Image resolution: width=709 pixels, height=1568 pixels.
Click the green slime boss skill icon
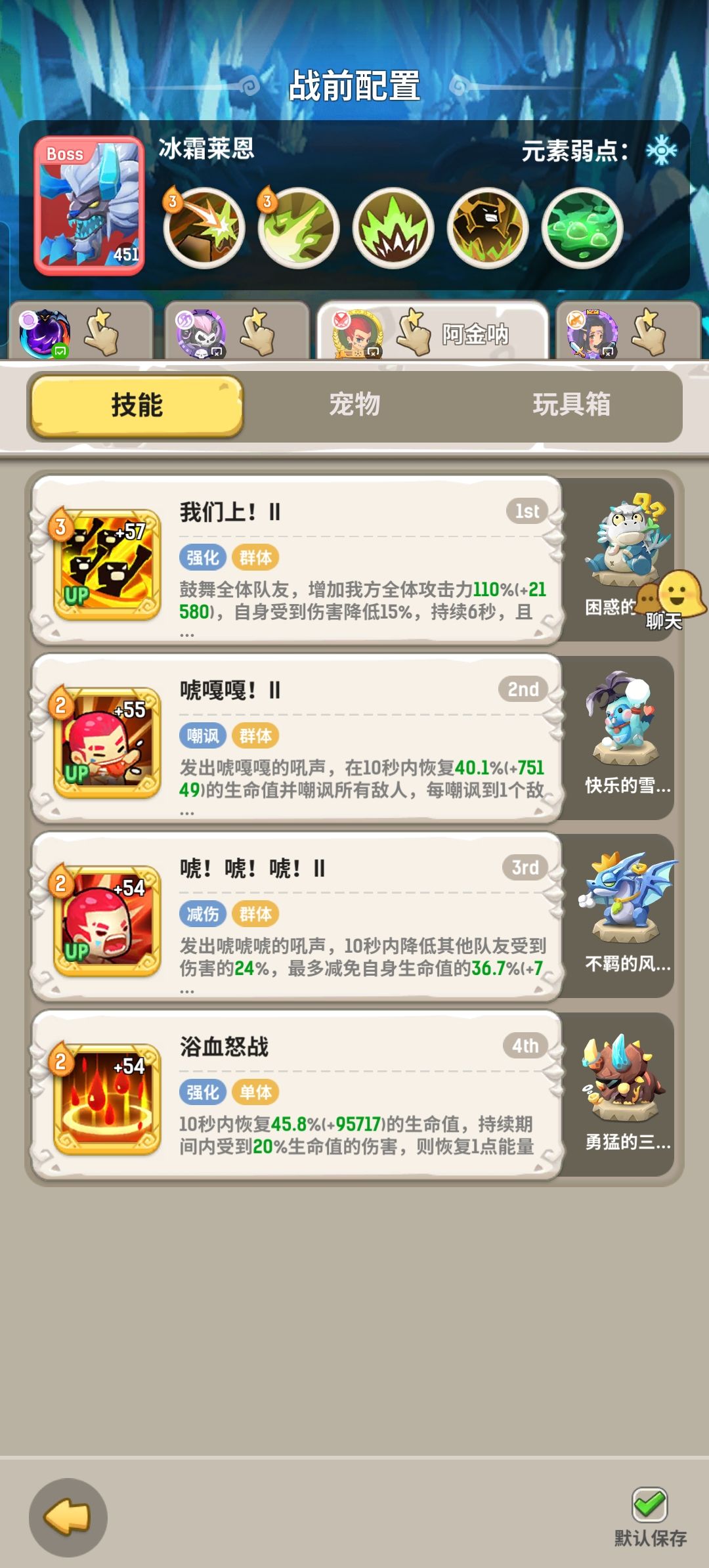click(x=582, y=227)
